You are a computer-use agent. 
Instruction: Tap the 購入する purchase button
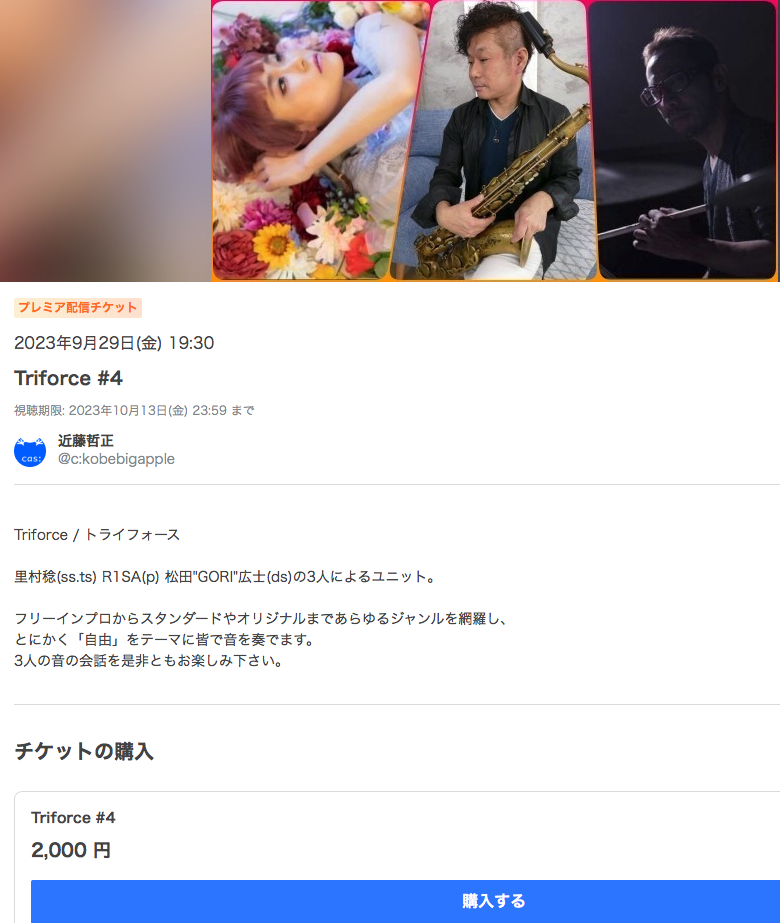point(494,901)
